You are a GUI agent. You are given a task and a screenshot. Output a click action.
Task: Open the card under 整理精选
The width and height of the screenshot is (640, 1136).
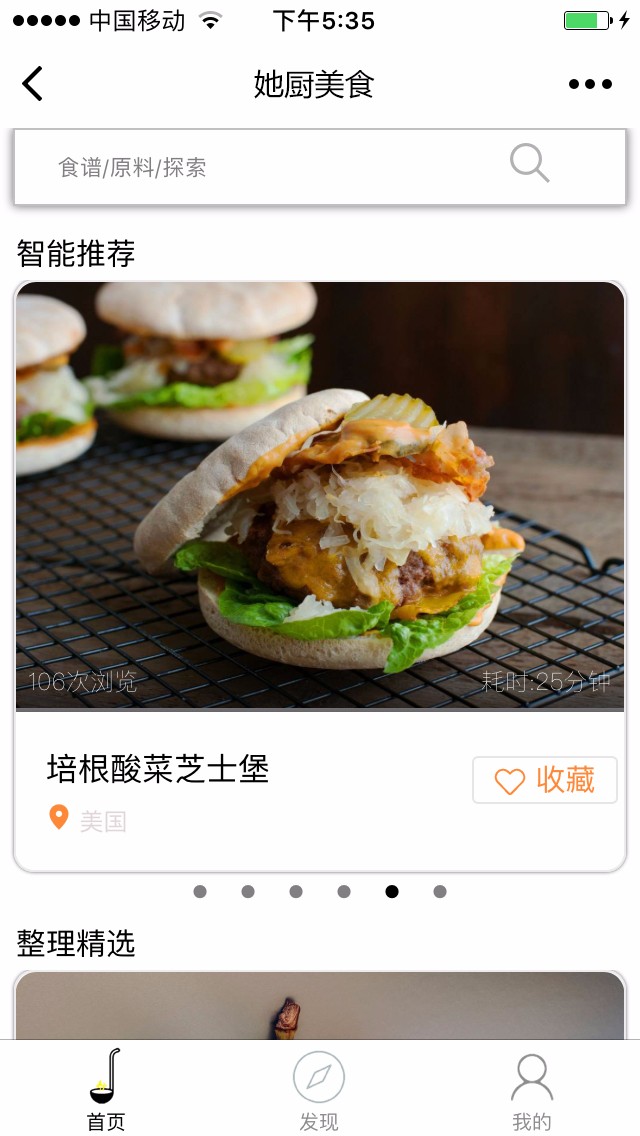click(320, 1006)
